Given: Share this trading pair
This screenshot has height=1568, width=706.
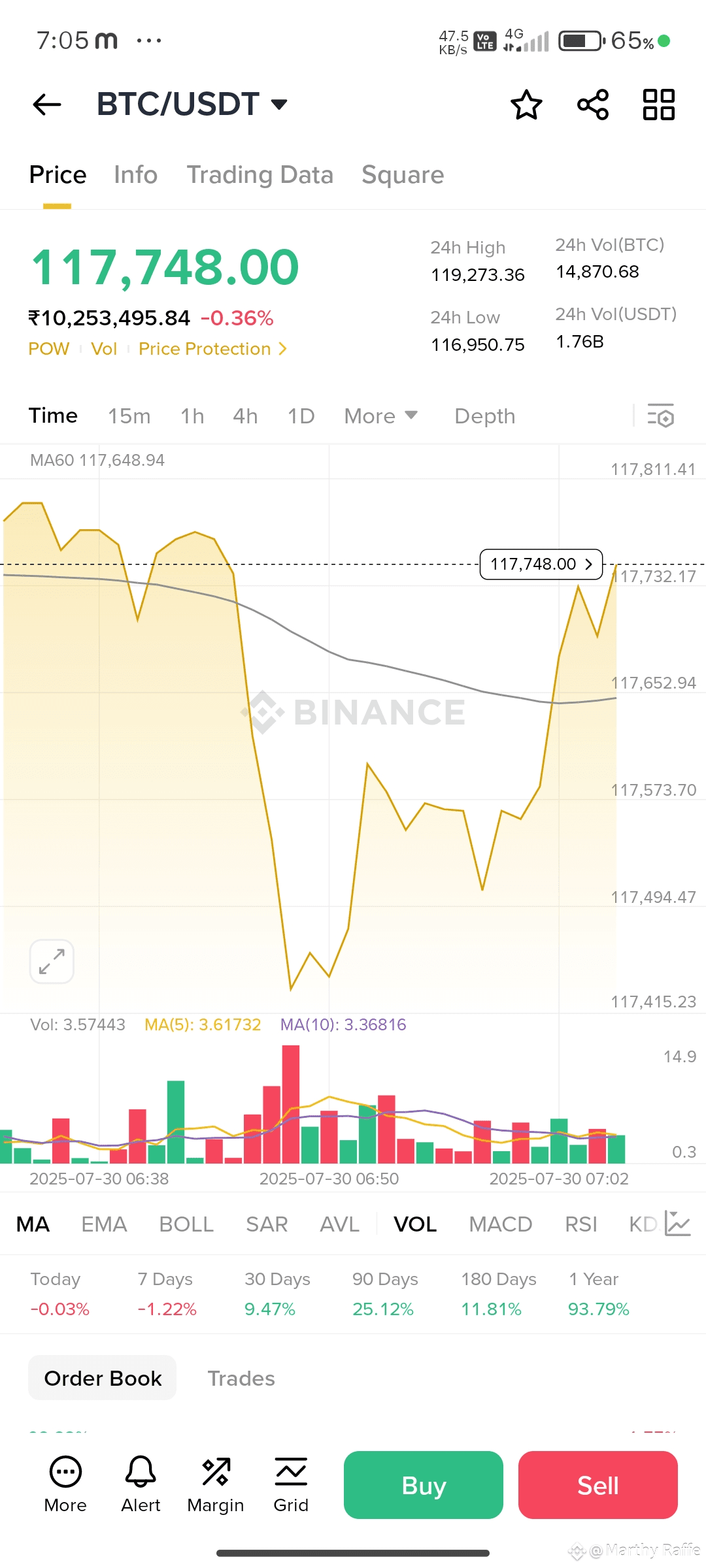Looking at the screenshot, I should coord(593,105).
